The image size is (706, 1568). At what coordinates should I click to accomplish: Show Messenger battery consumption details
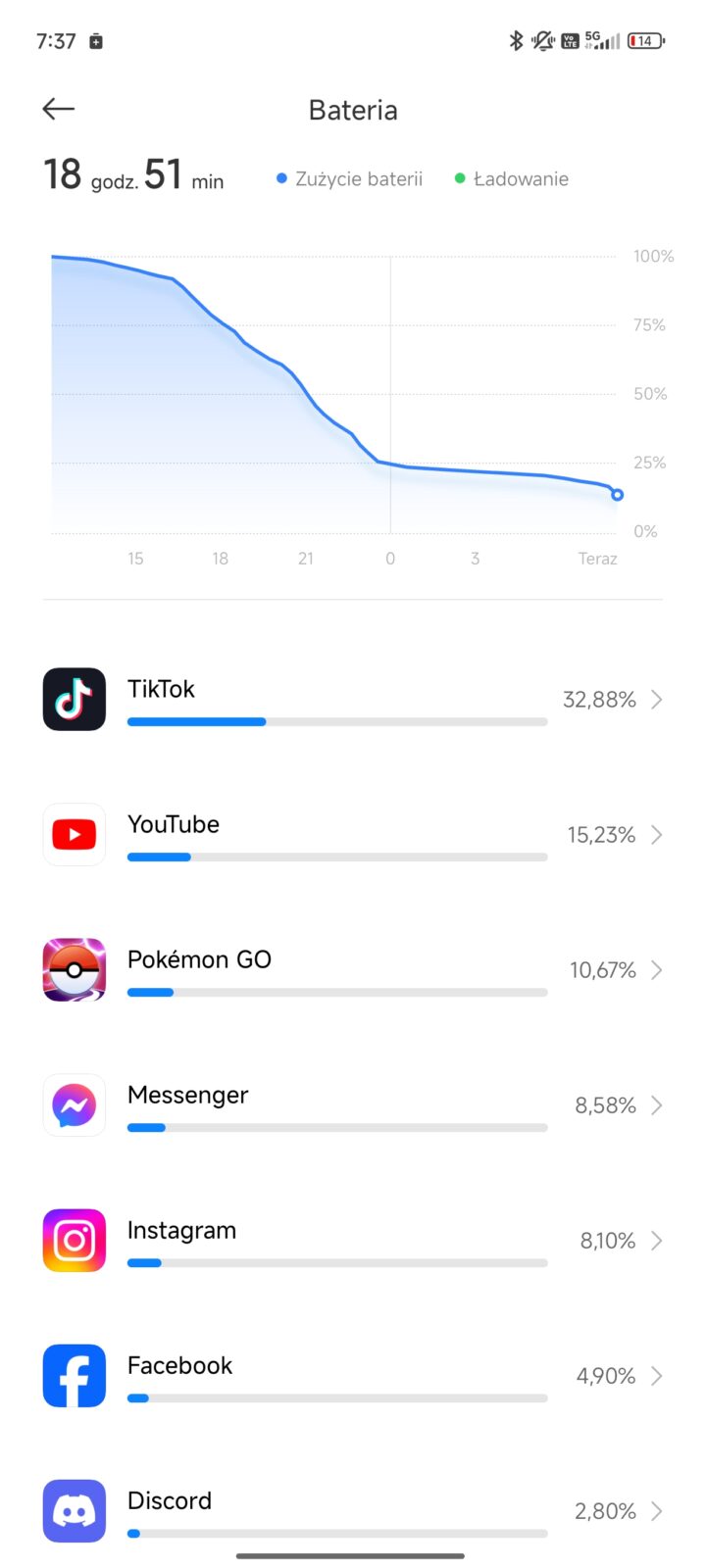pos(353,1105)
